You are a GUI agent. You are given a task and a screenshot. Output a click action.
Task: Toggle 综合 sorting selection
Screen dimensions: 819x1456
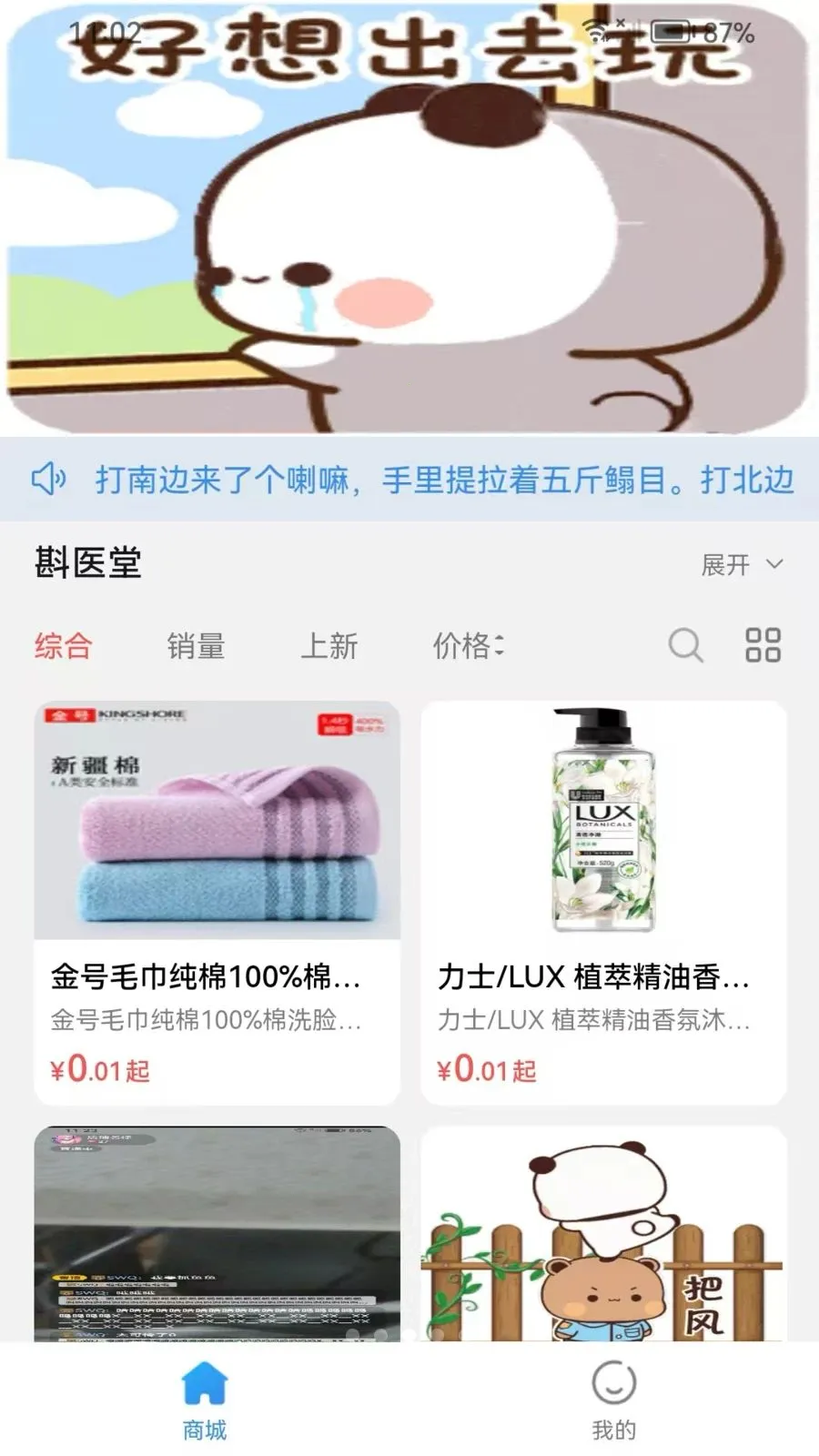point(64,646)
